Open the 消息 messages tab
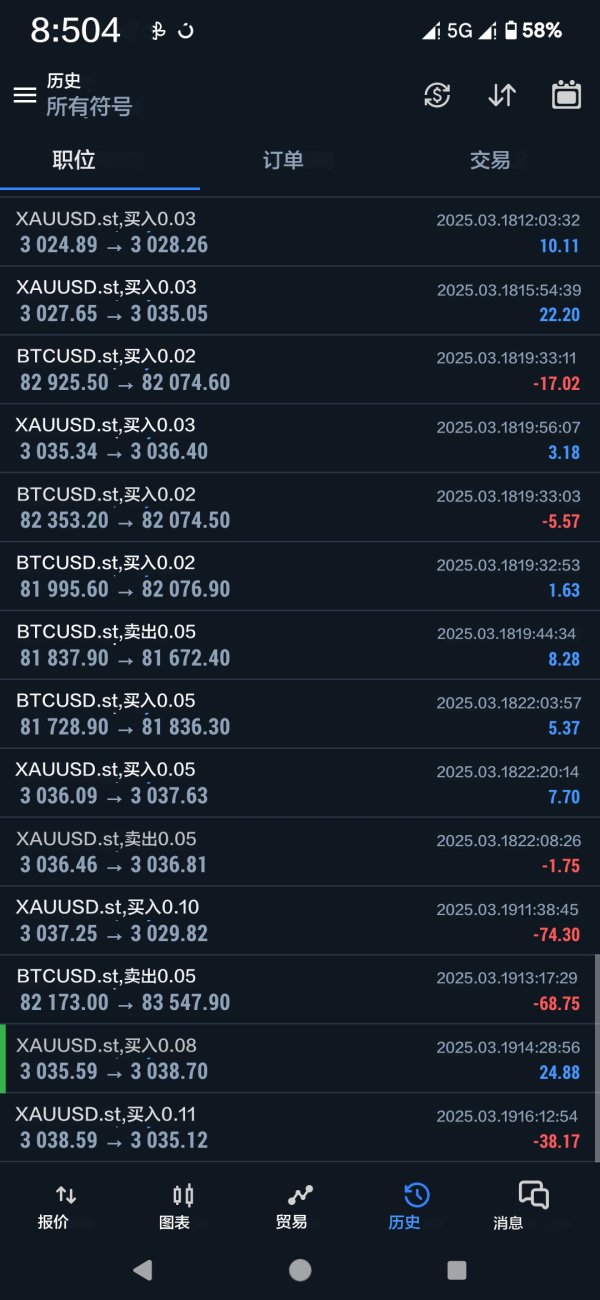600x1300 pixels. click(533, 1206)
